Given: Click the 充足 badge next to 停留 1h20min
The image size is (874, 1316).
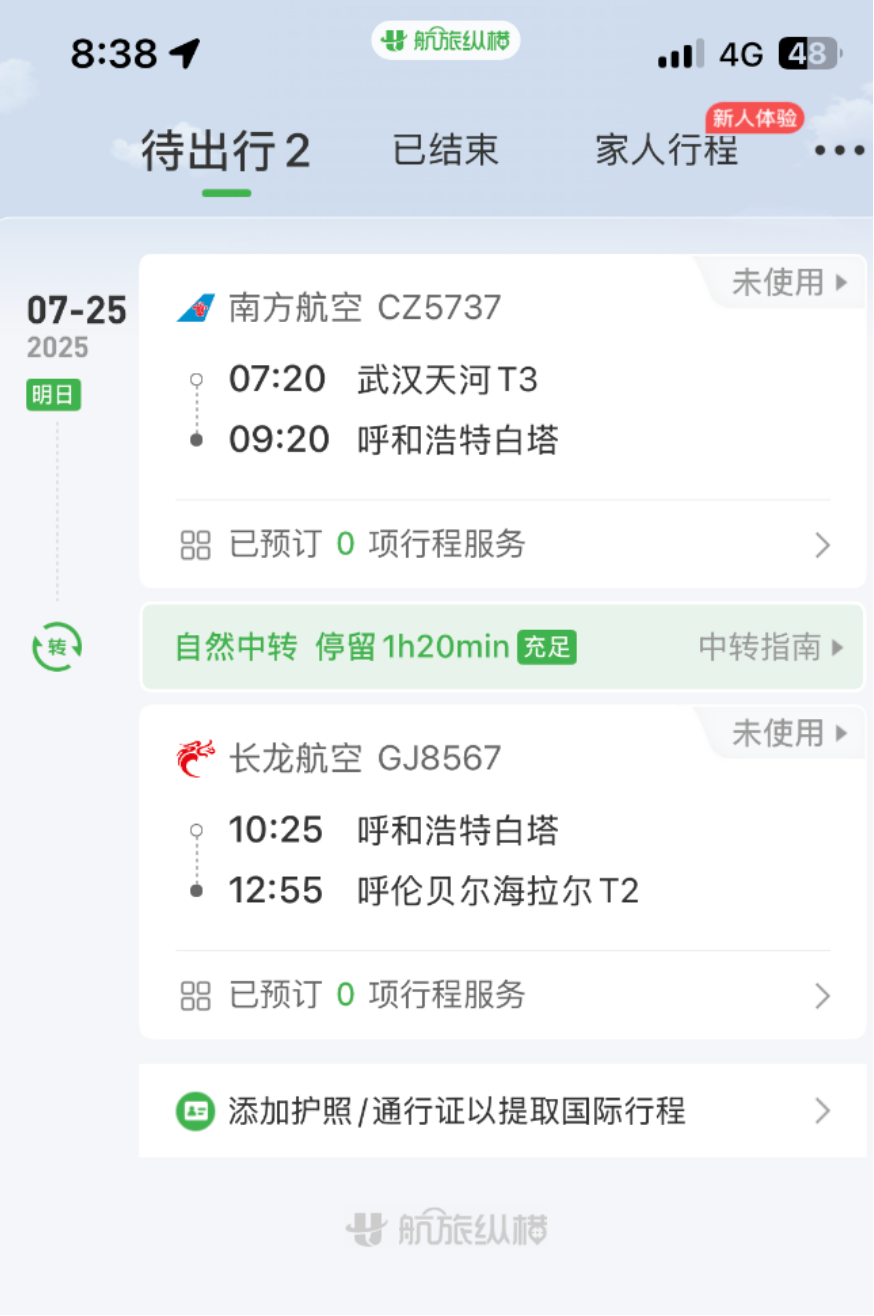Looking at the screenshot, I should click(546, 647).
